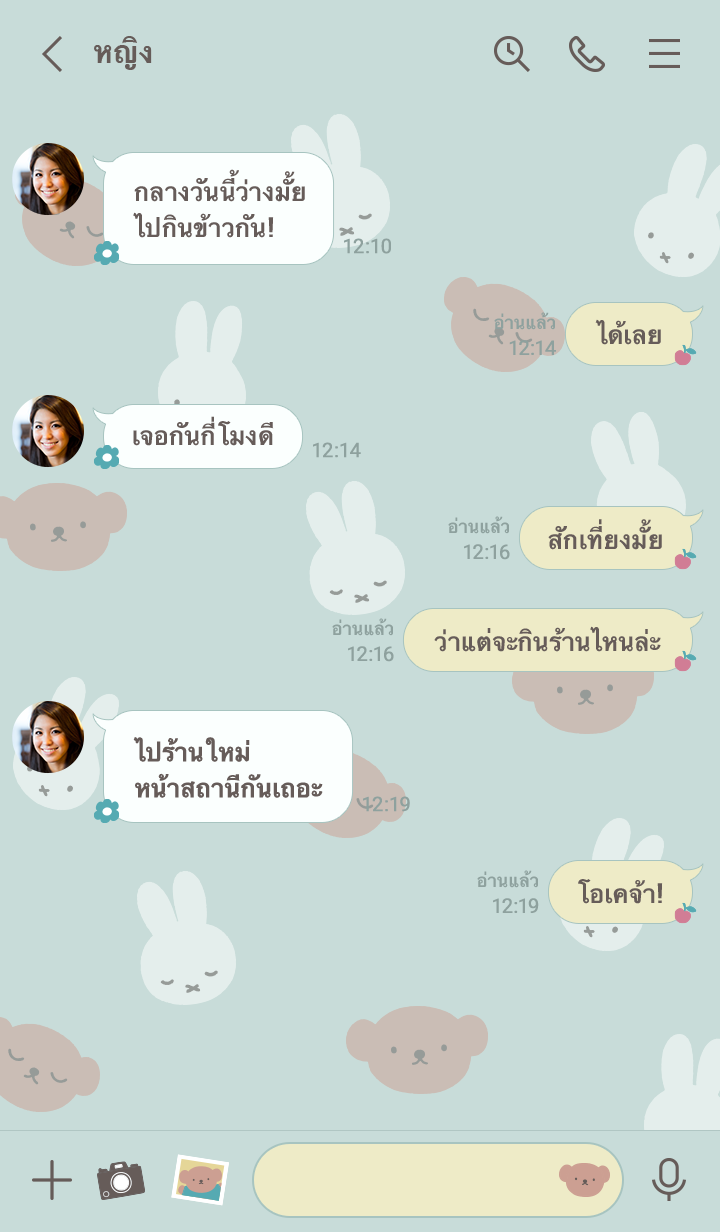Open the camera to take a photo
720x1232 pixels.
click(121, 1181)
